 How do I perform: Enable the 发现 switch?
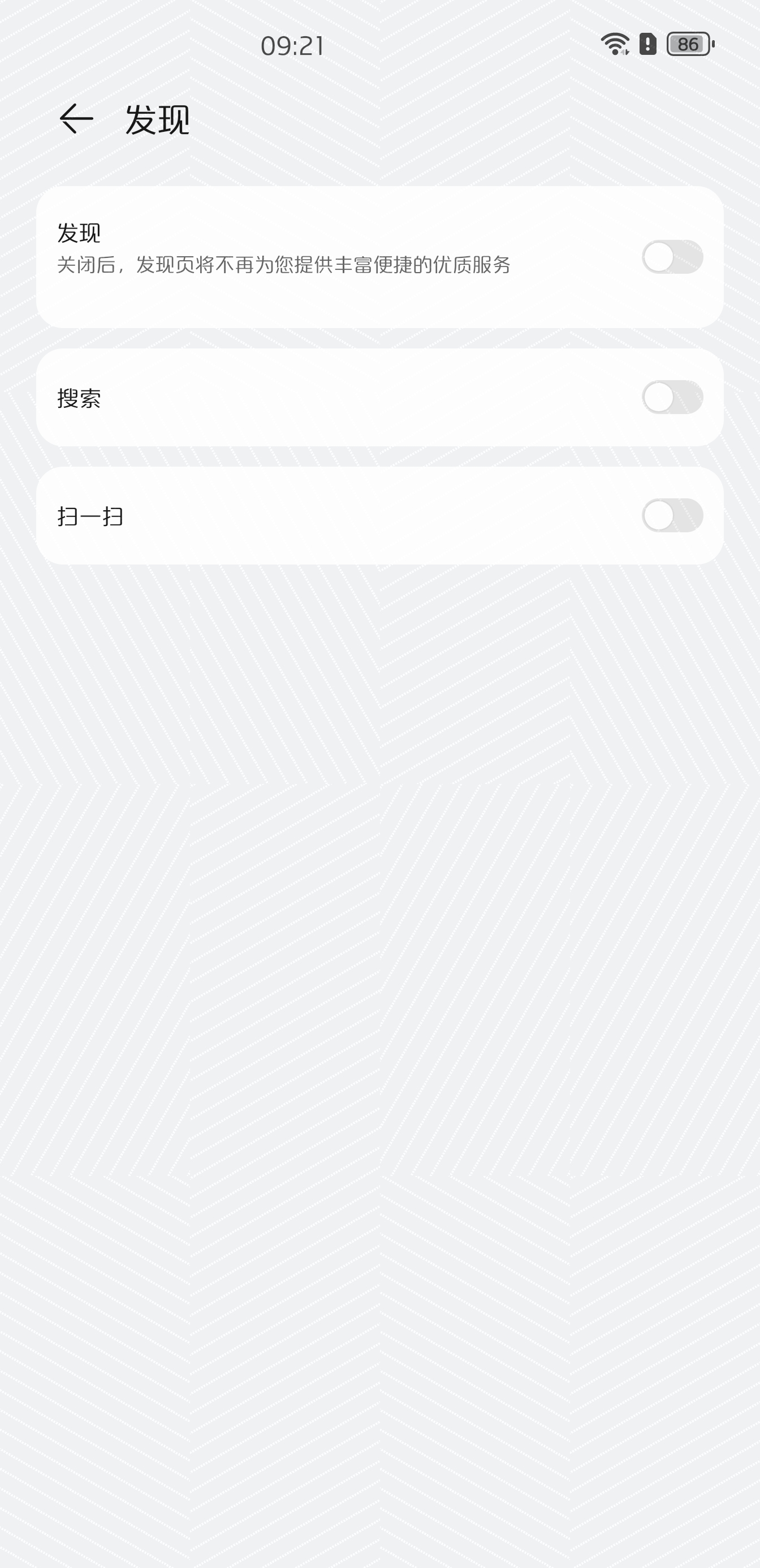672,257
